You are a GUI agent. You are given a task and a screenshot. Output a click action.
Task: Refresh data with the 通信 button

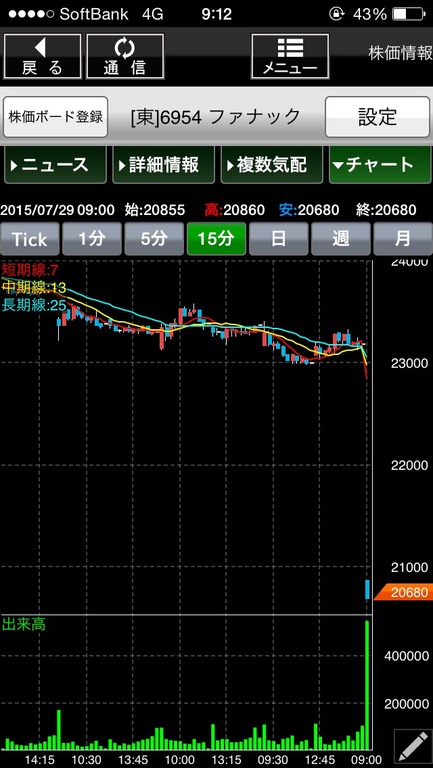[125, 56]
